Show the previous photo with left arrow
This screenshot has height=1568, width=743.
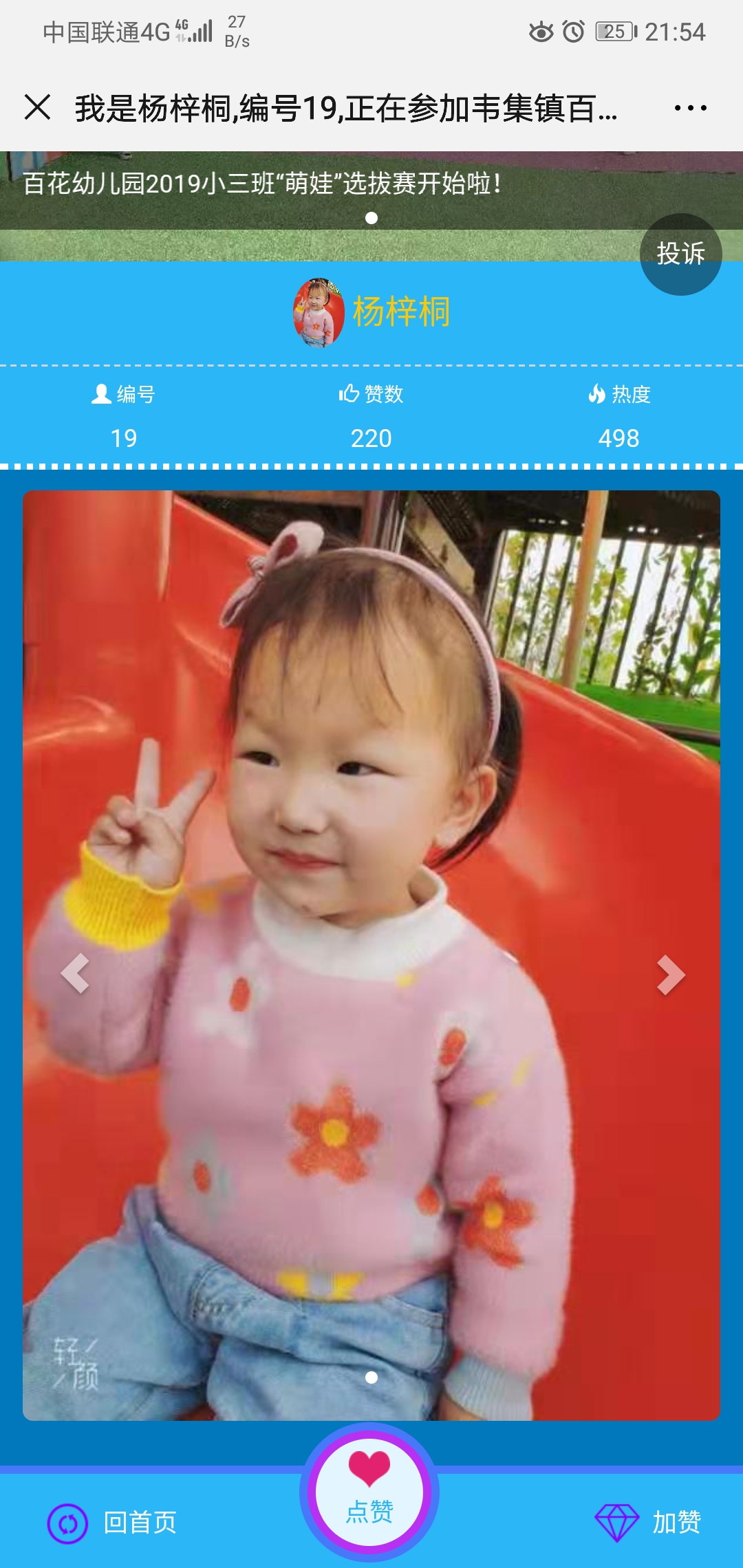(75, 973)
